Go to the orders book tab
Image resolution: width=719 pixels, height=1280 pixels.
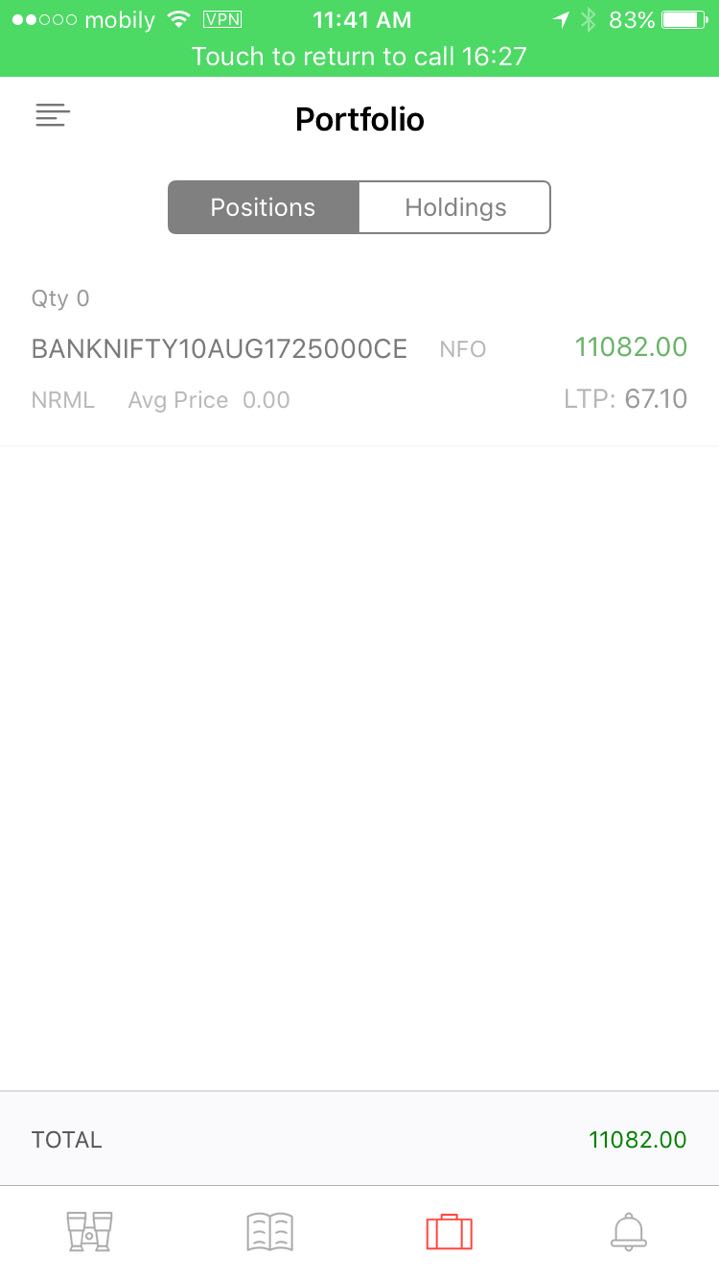click(x=270, y=1231)
